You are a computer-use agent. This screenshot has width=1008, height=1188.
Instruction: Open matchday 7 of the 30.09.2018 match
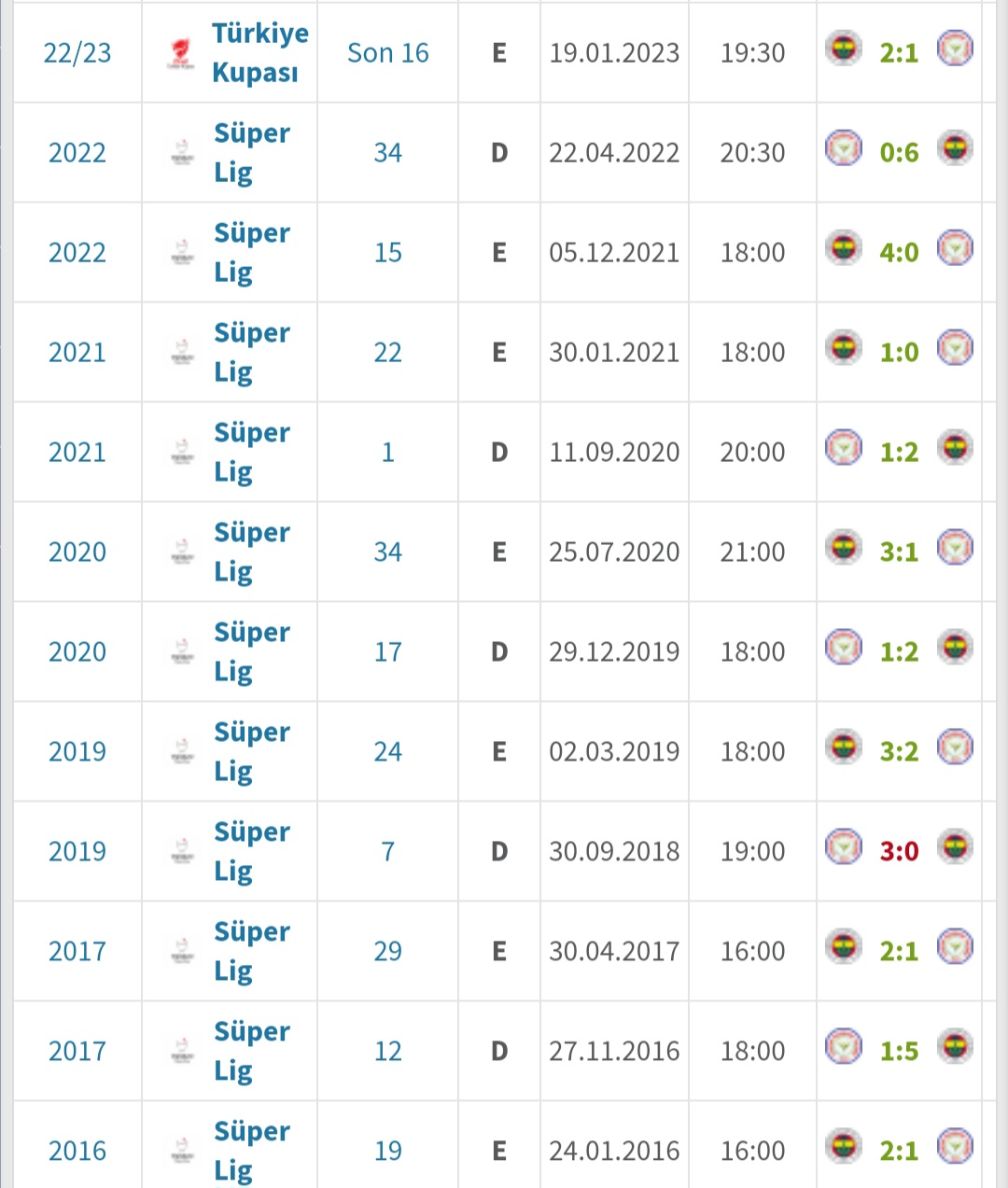pos(387,852)
